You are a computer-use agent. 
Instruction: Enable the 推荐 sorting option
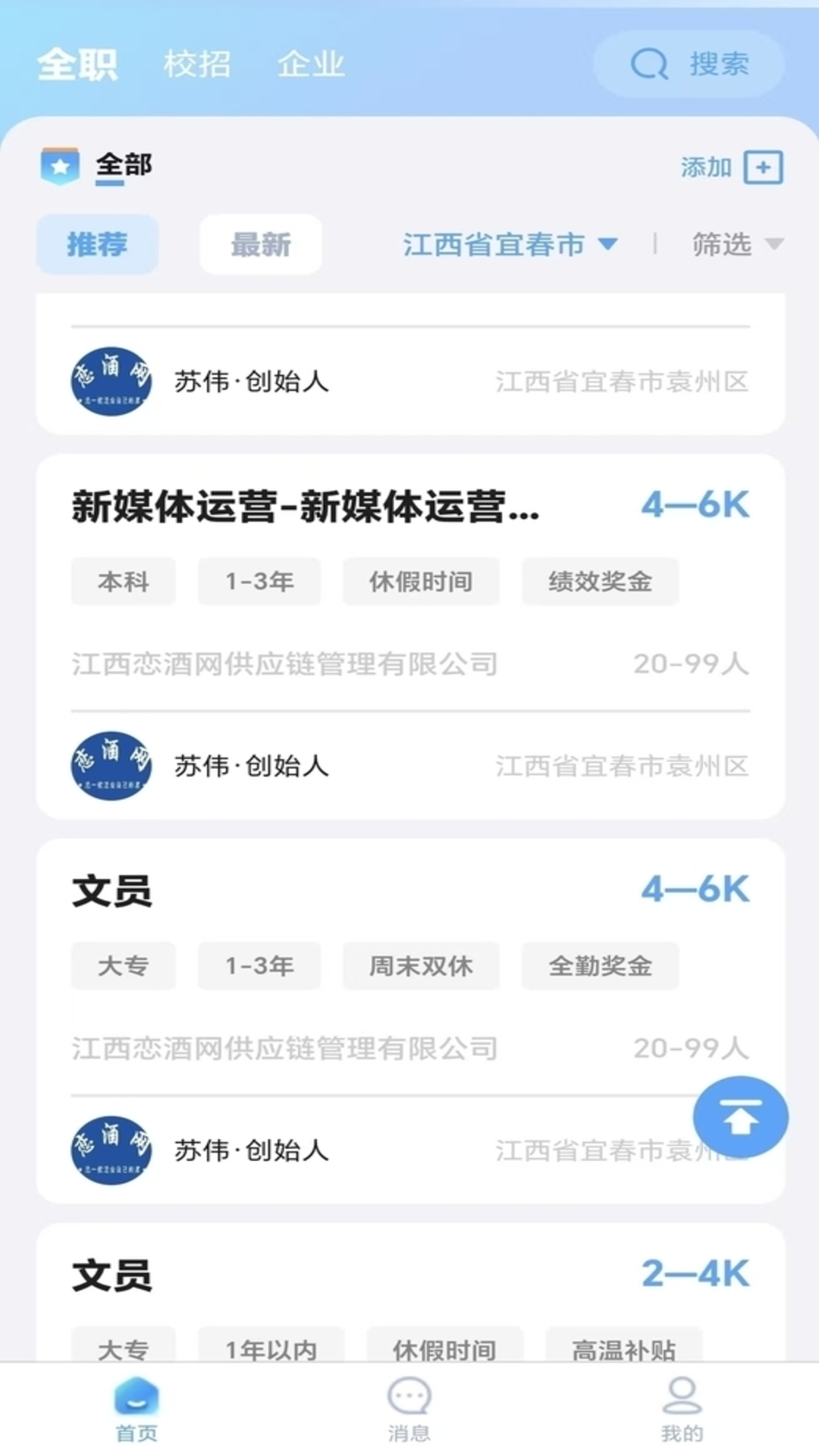click(96, 244)
